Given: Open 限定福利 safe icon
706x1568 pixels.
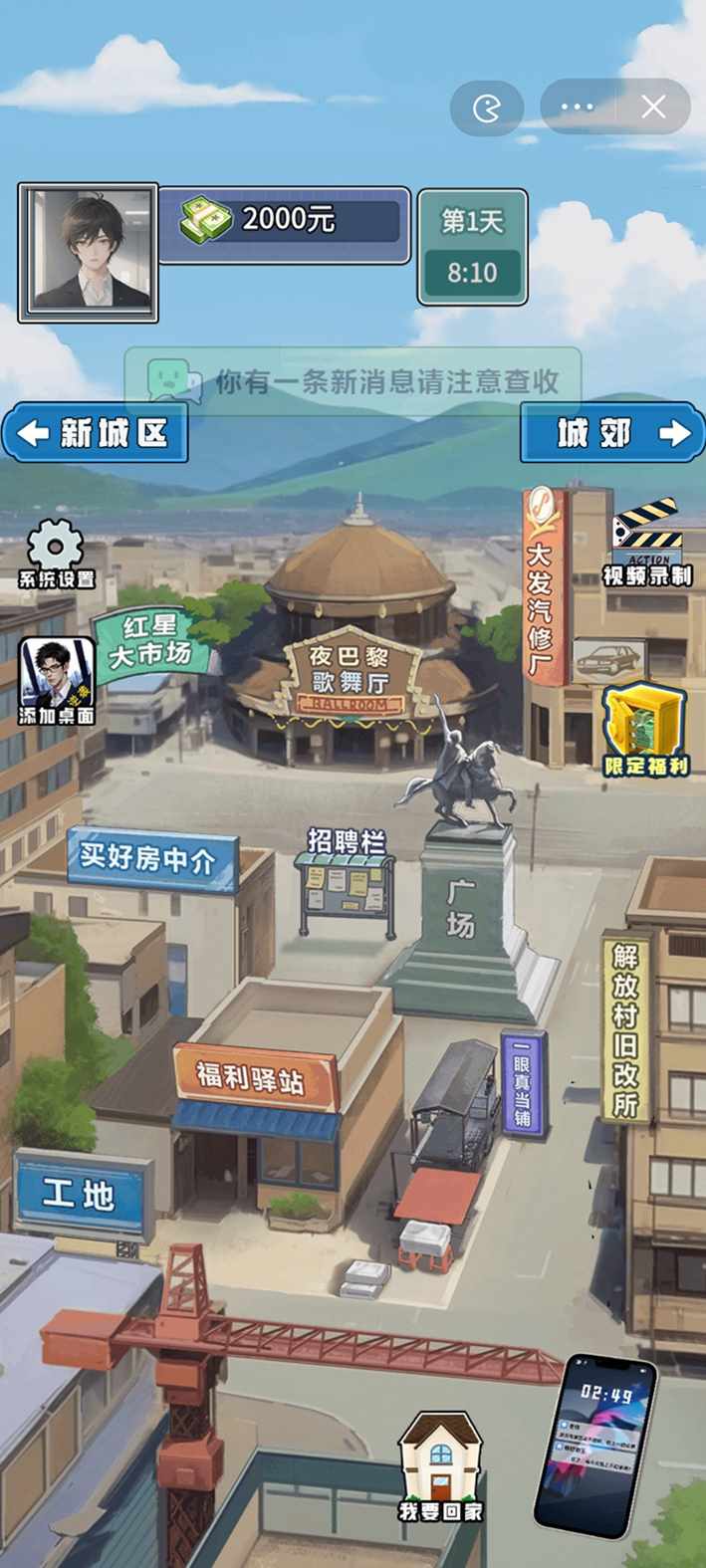Looking at the screenshot, I should pos(646,731).
